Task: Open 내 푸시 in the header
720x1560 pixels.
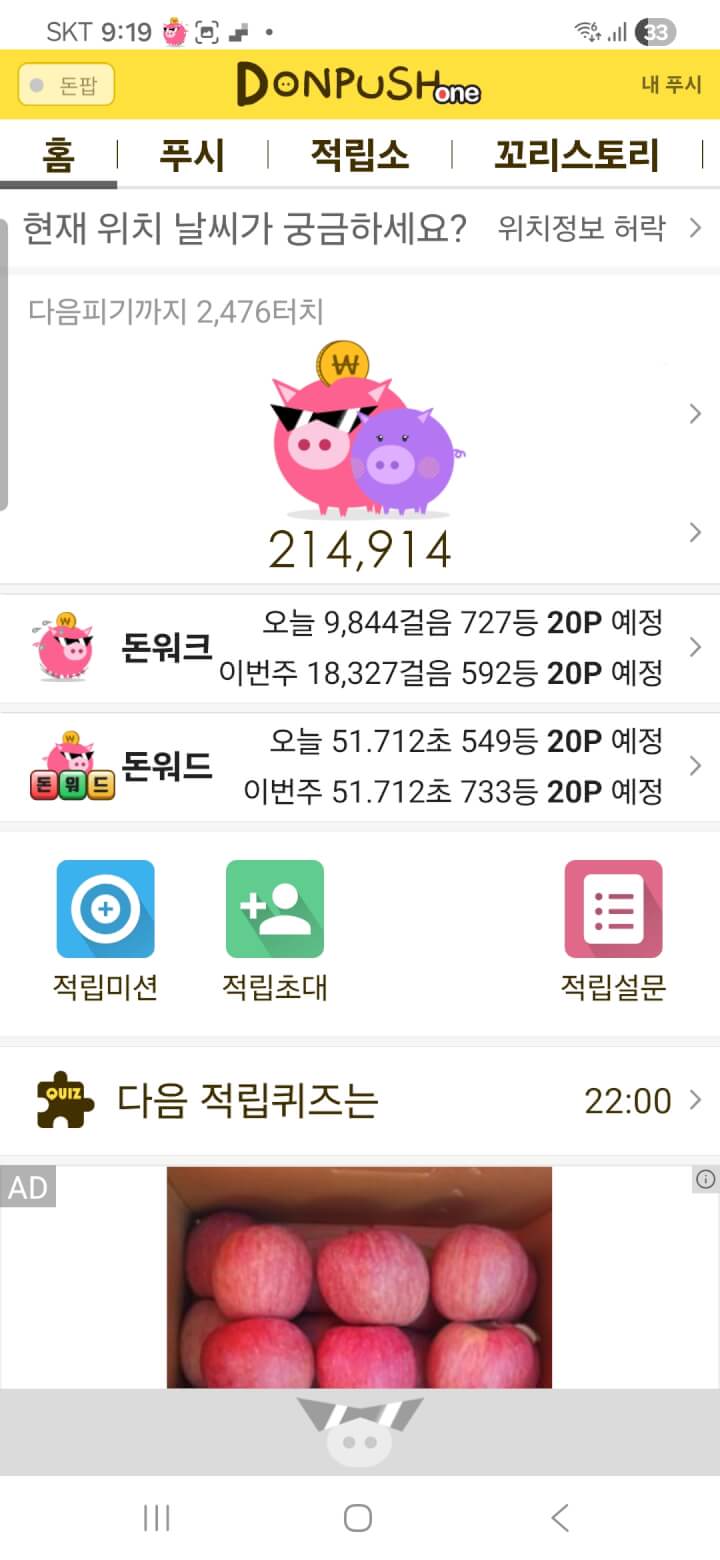Action: click(671, 85)
